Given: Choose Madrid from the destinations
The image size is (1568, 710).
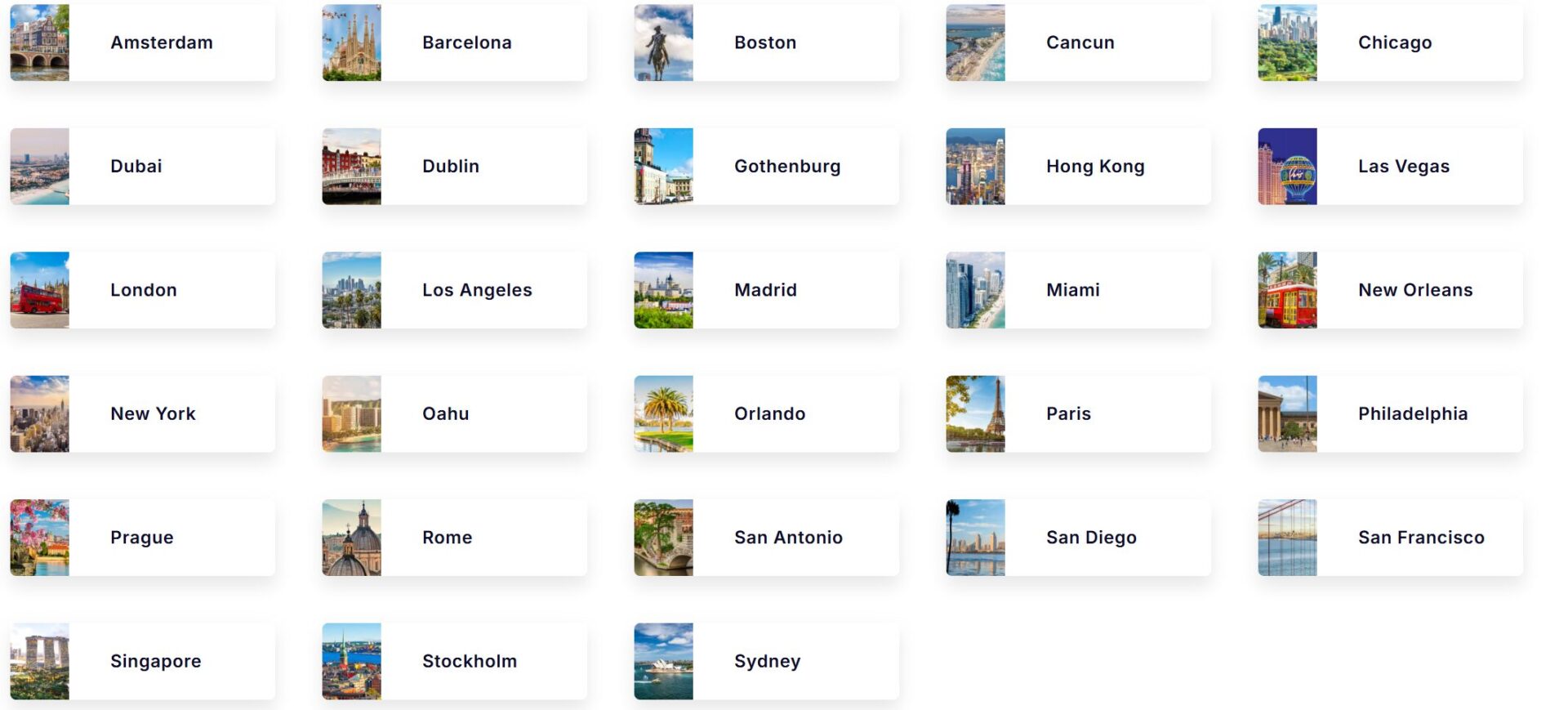Looking at the screenshot, I should pos(766,290).
